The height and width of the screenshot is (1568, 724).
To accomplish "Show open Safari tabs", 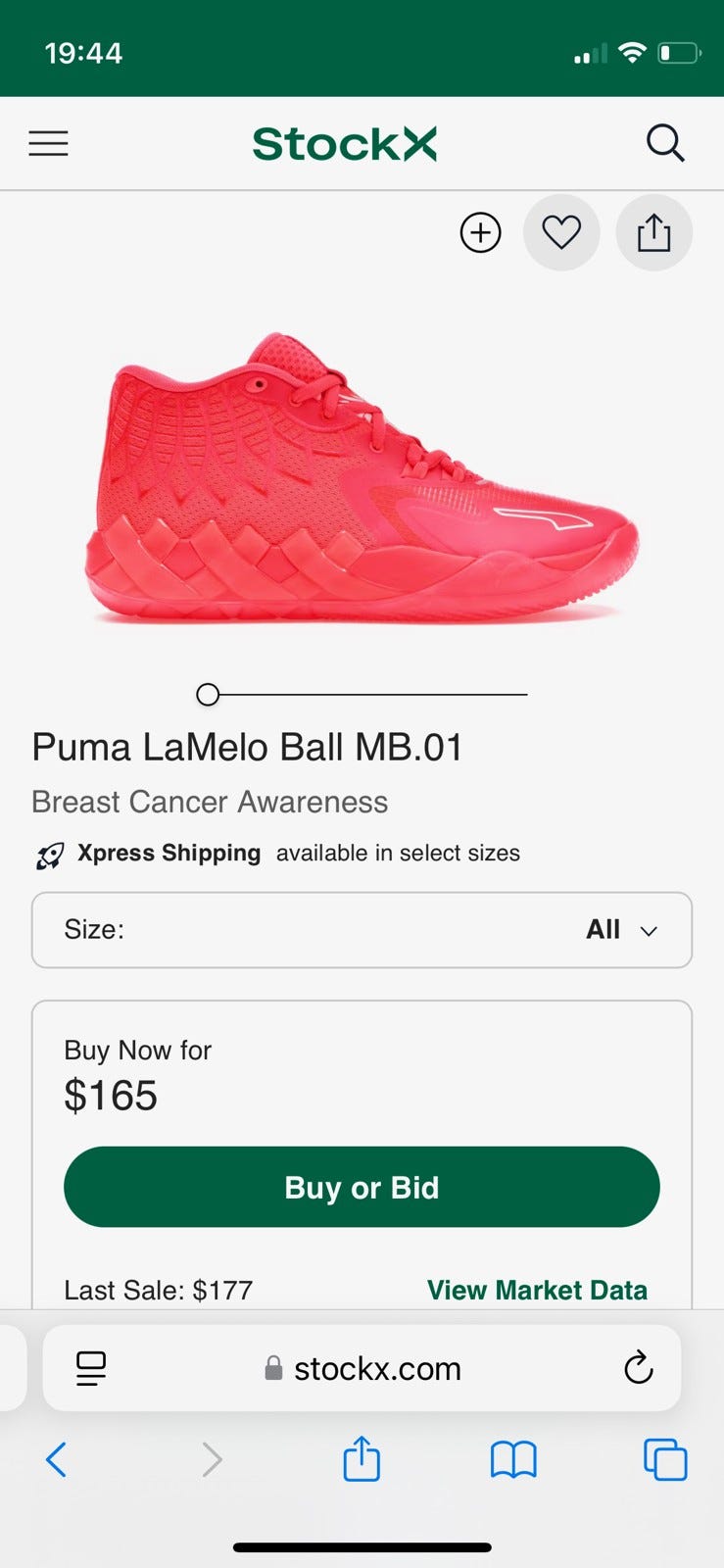I will (665, 1459).
